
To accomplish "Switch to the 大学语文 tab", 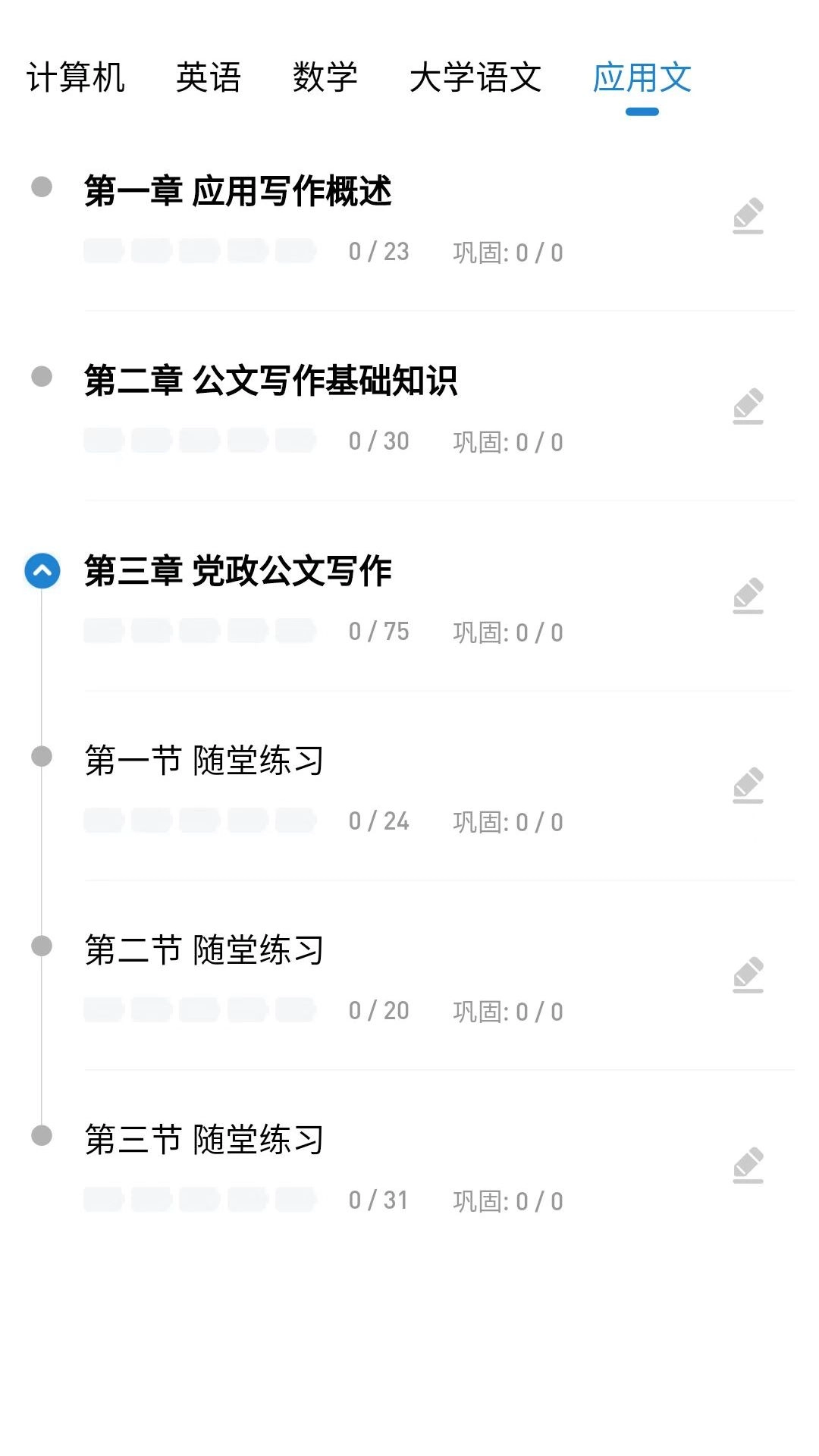I will (x=475, y=78).
